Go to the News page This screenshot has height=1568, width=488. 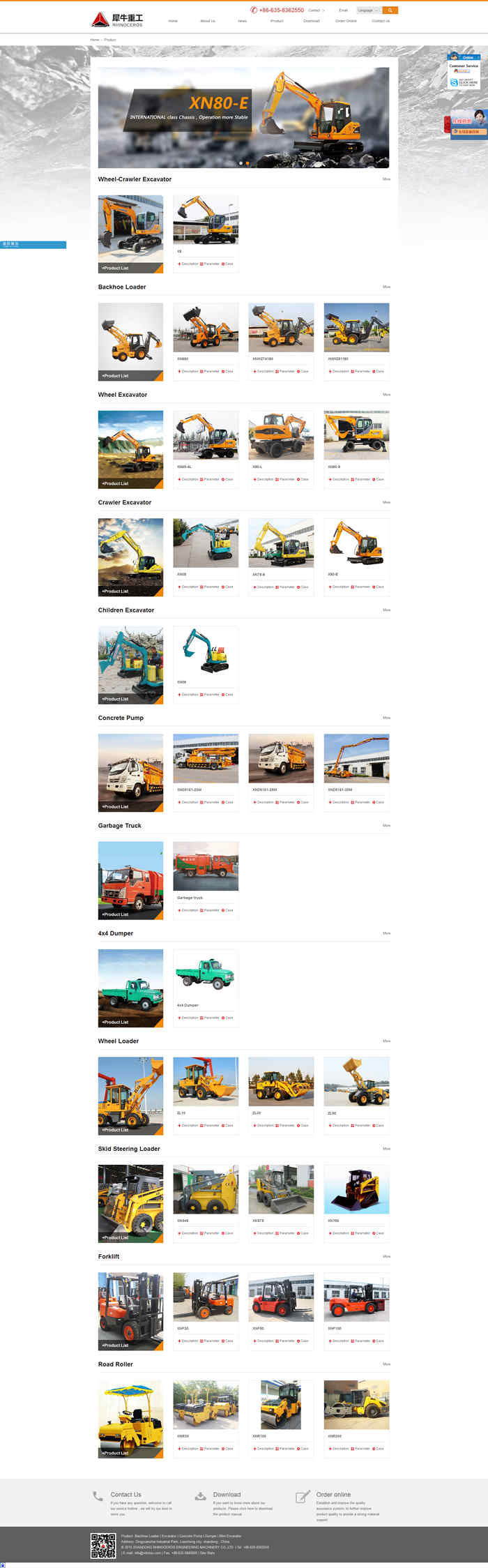(242, 21)
